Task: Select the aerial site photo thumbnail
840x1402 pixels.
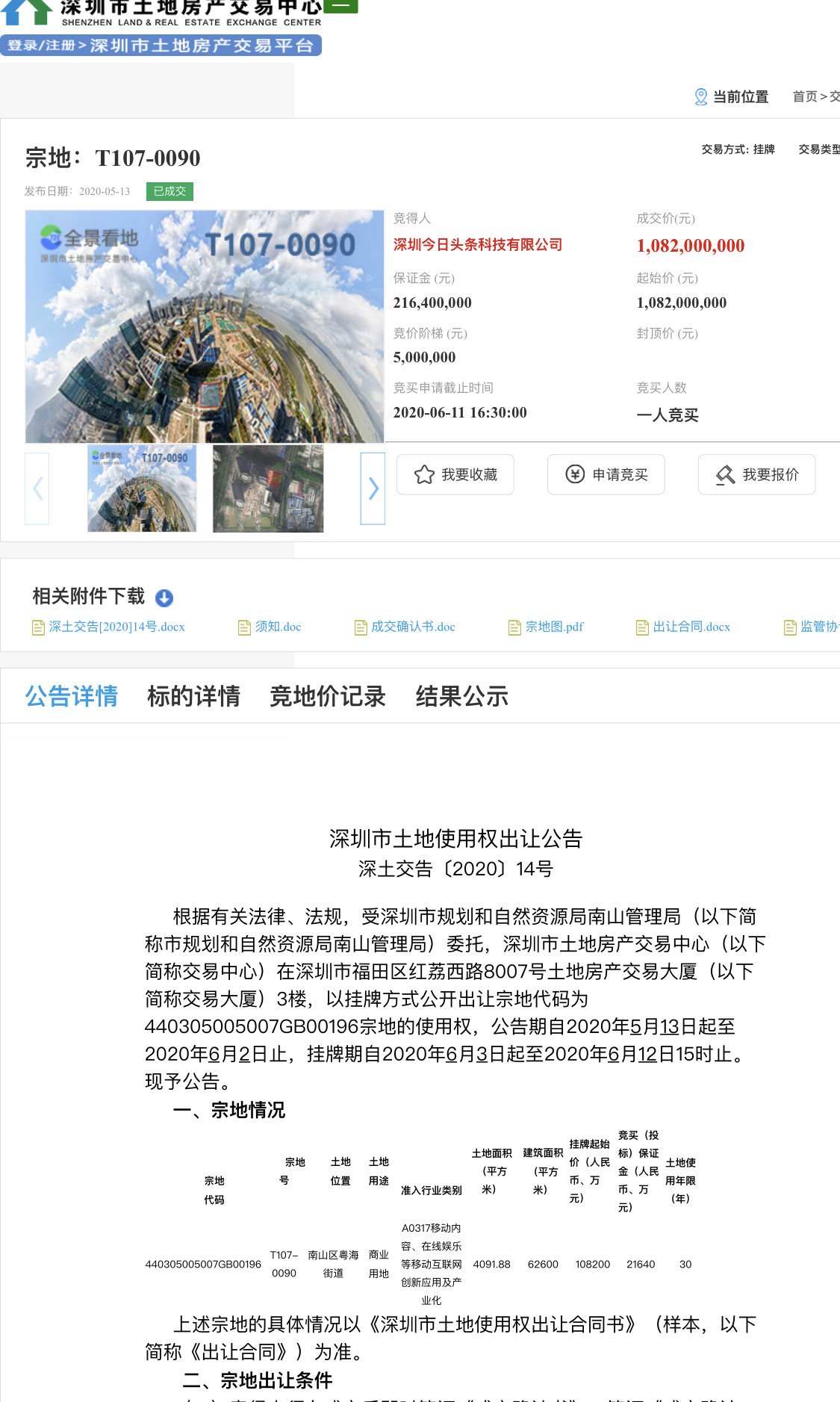Action: pos(268,488)
